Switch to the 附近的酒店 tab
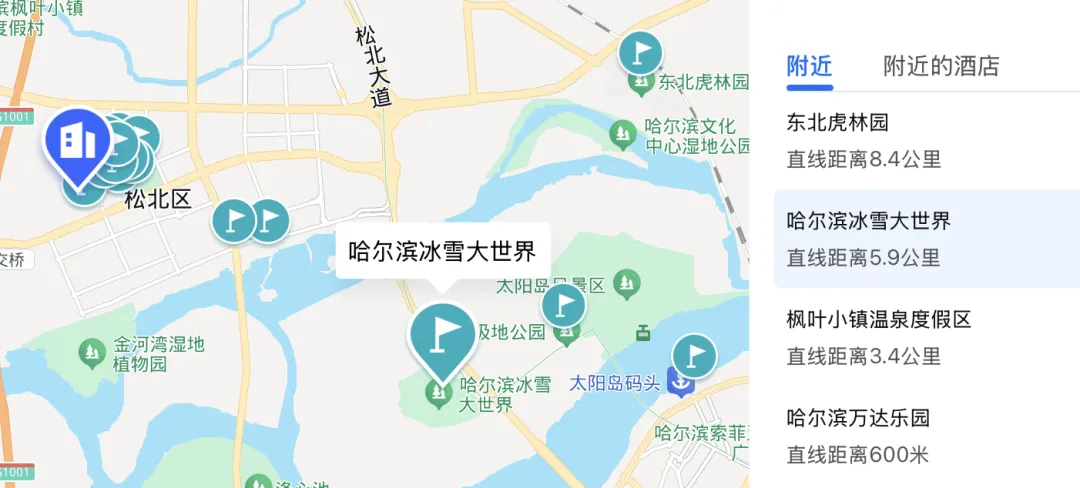This screenshot has height=488, width=1080. 940,67
